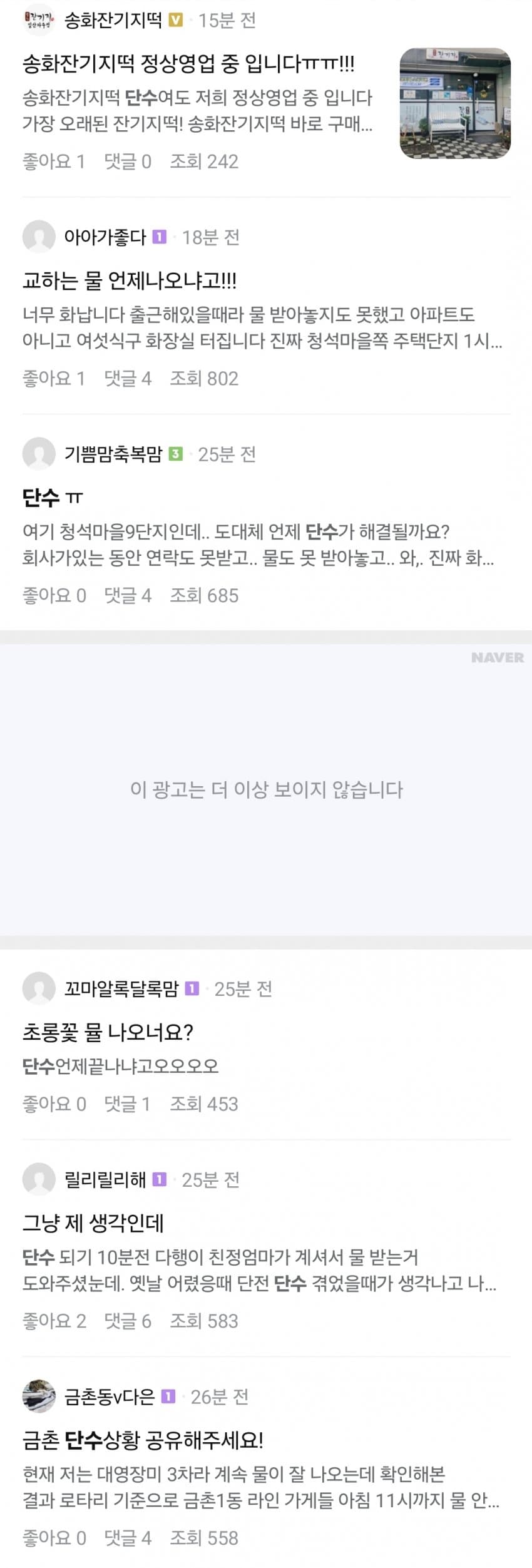Screen dimensions: 532x1568
Task: Open the post '초롱꽃 물 나오너요?'
Action: (108, 1032)
